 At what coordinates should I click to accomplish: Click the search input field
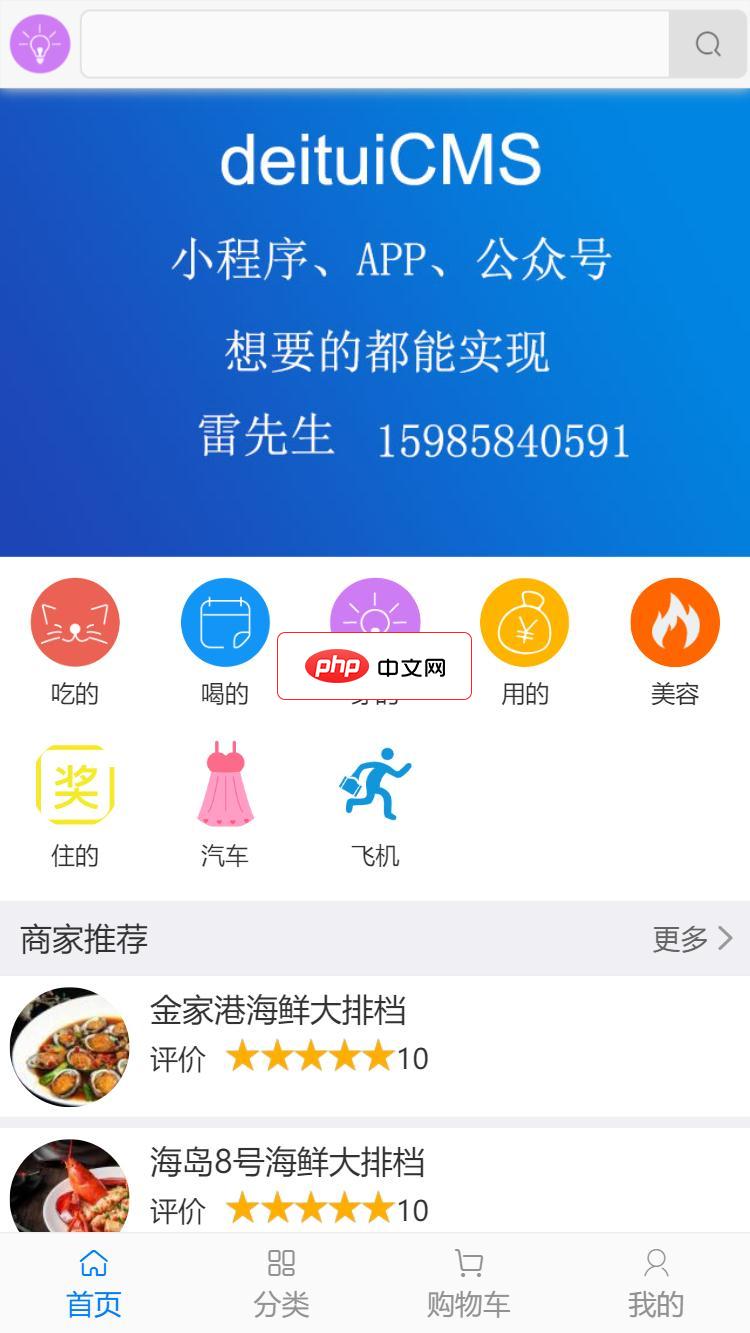pyautogui.click(x=375, y=44)
